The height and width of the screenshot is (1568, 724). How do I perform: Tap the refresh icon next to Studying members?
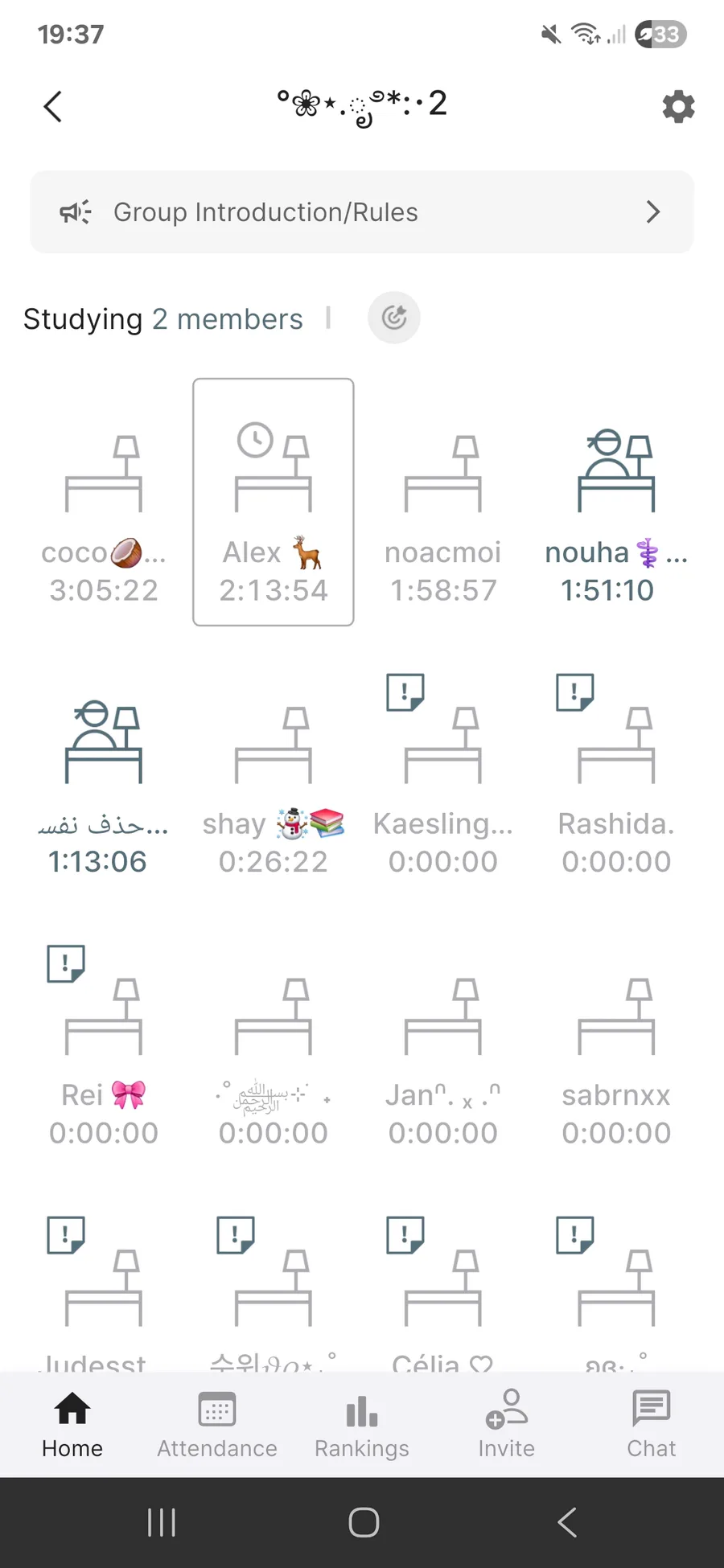point(393,318)
